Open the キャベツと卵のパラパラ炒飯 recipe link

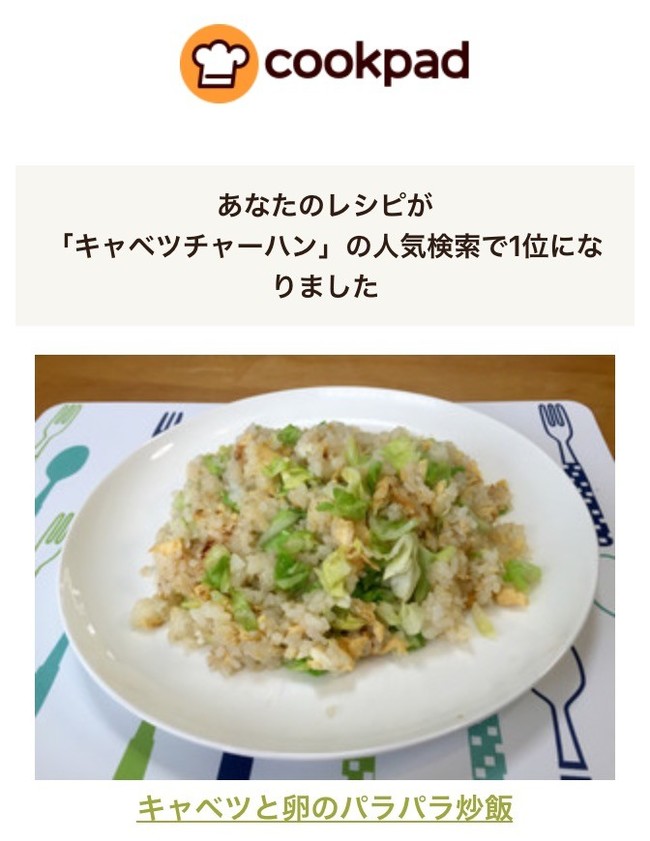pos(325,808)
